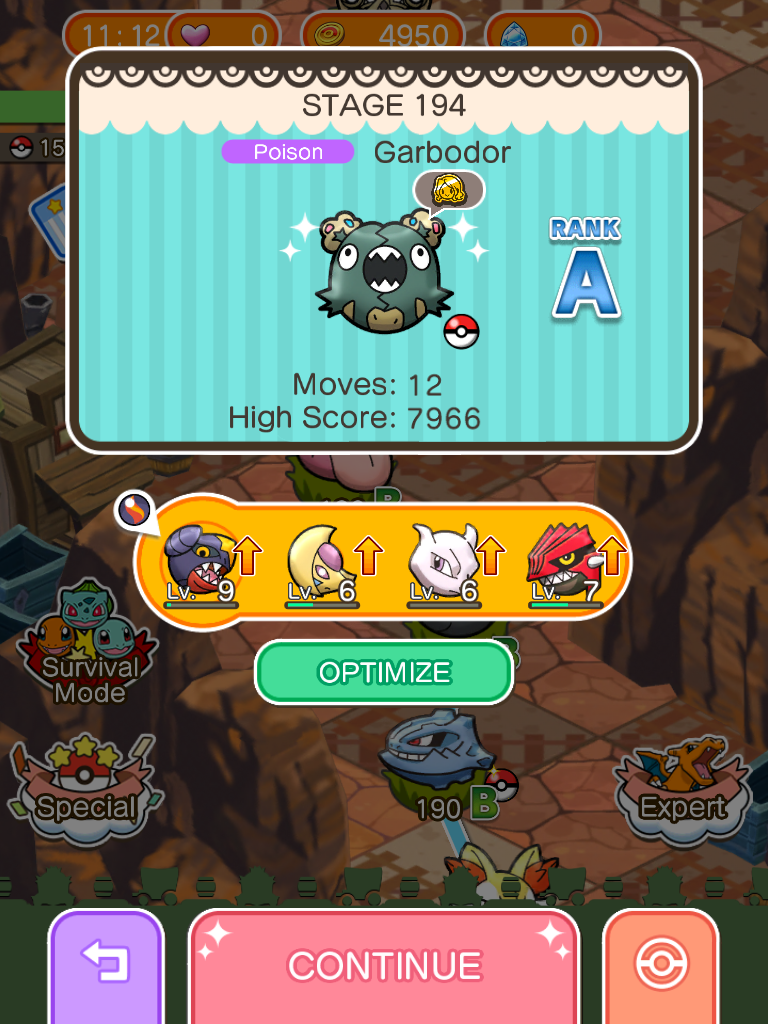This screenshot has height=1024, width=768.
Task: Tap OPTIMIZE to auto-select the team
Action: [384, 673]
